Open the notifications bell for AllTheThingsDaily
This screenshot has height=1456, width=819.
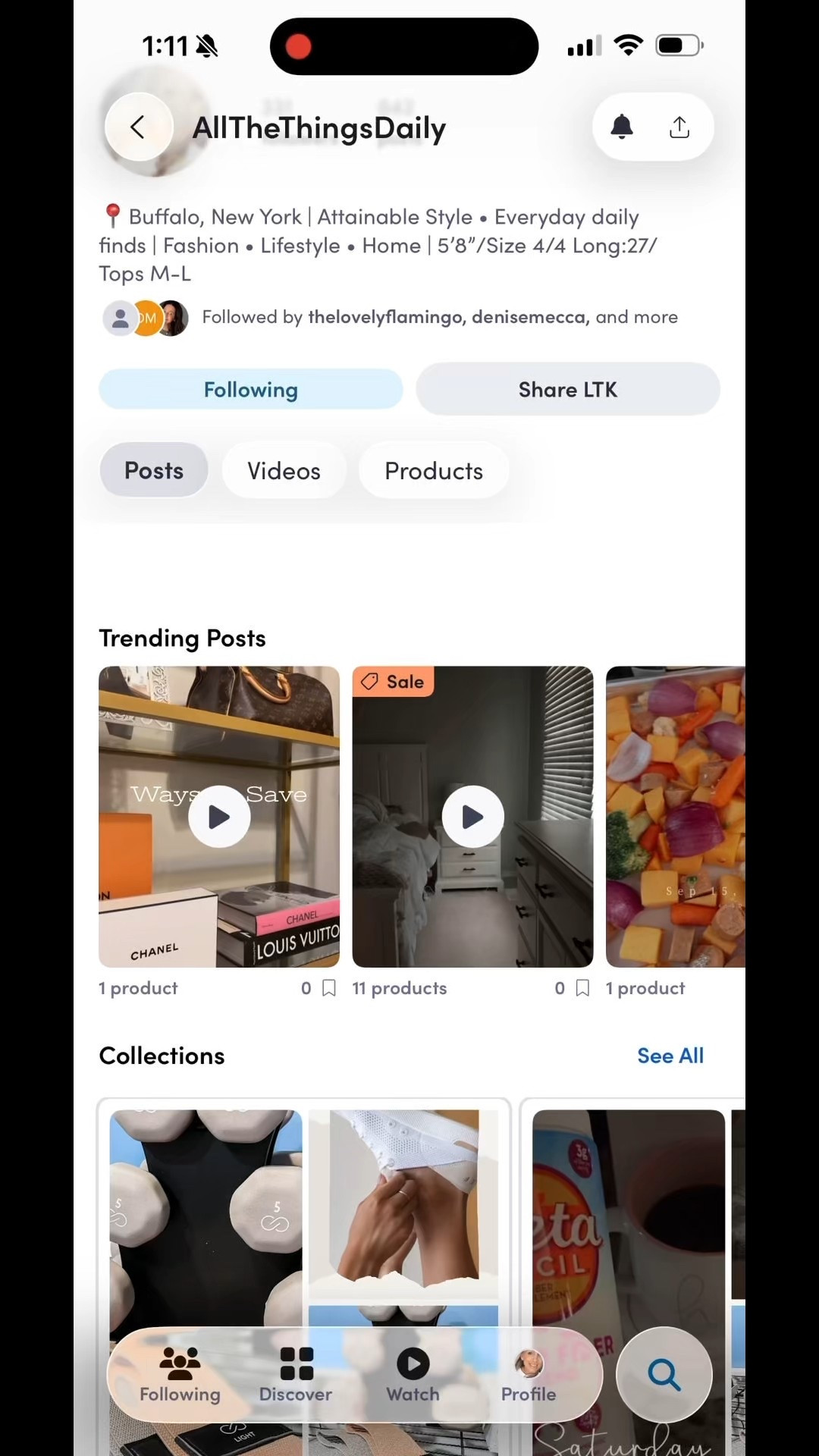click(x=622, y=127)
